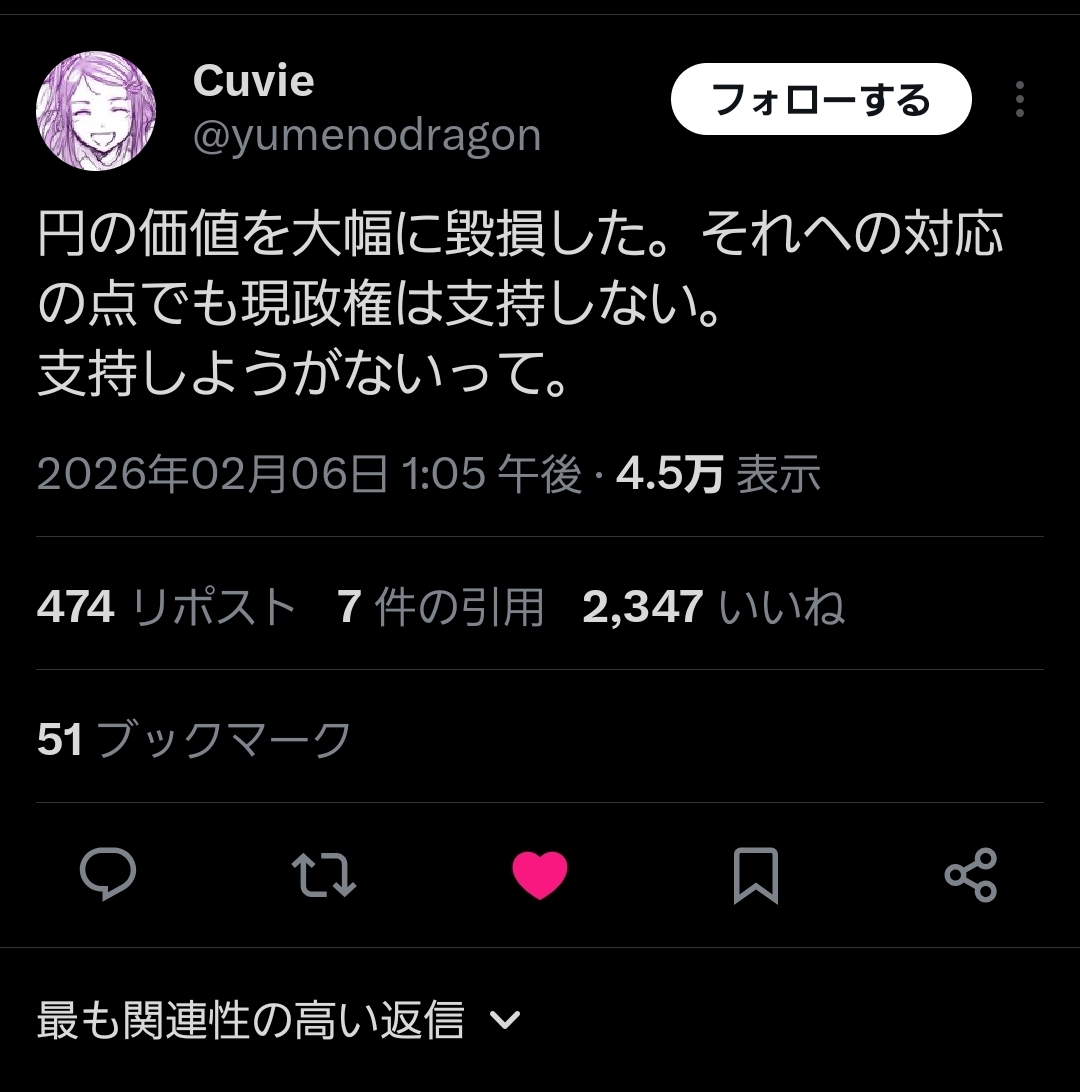This screenshot has width=1080, height=1092.
Task: Repost this post
Action: [x=324, y=874]
